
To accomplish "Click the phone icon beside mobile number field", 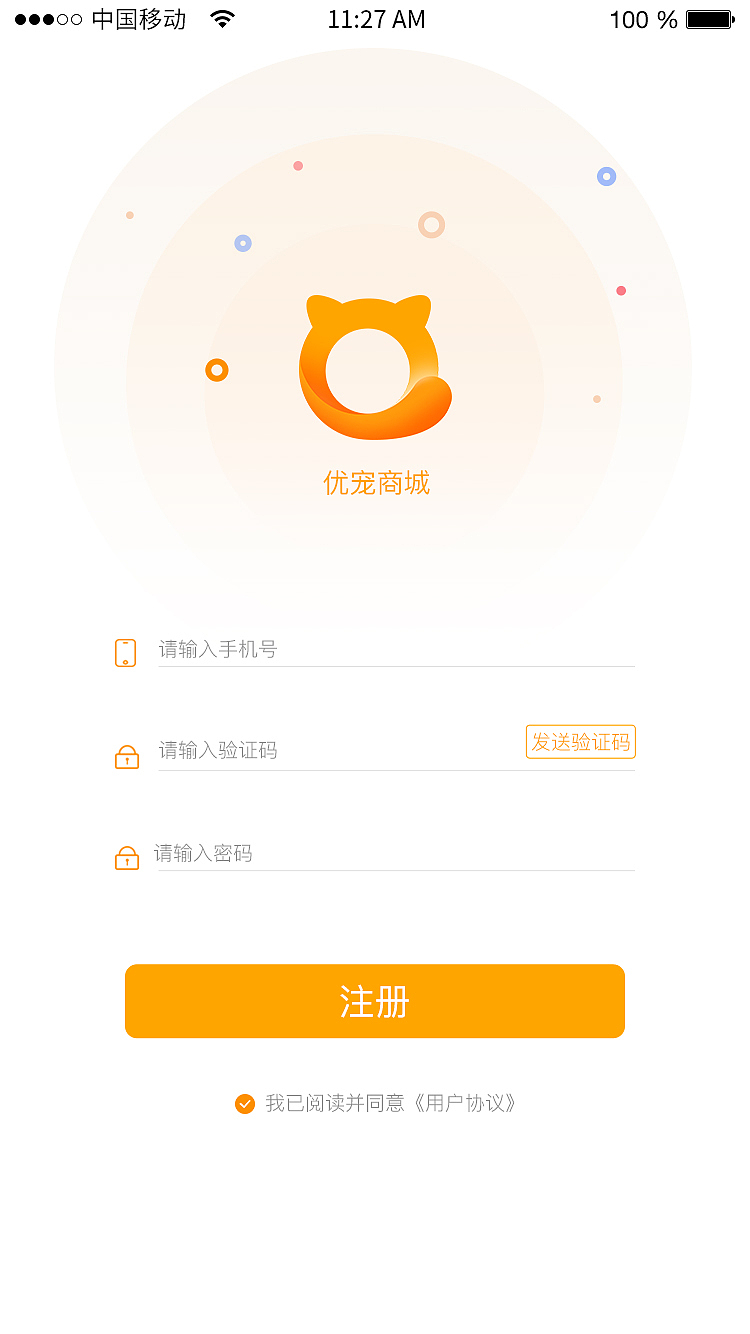I will (126, 652).
